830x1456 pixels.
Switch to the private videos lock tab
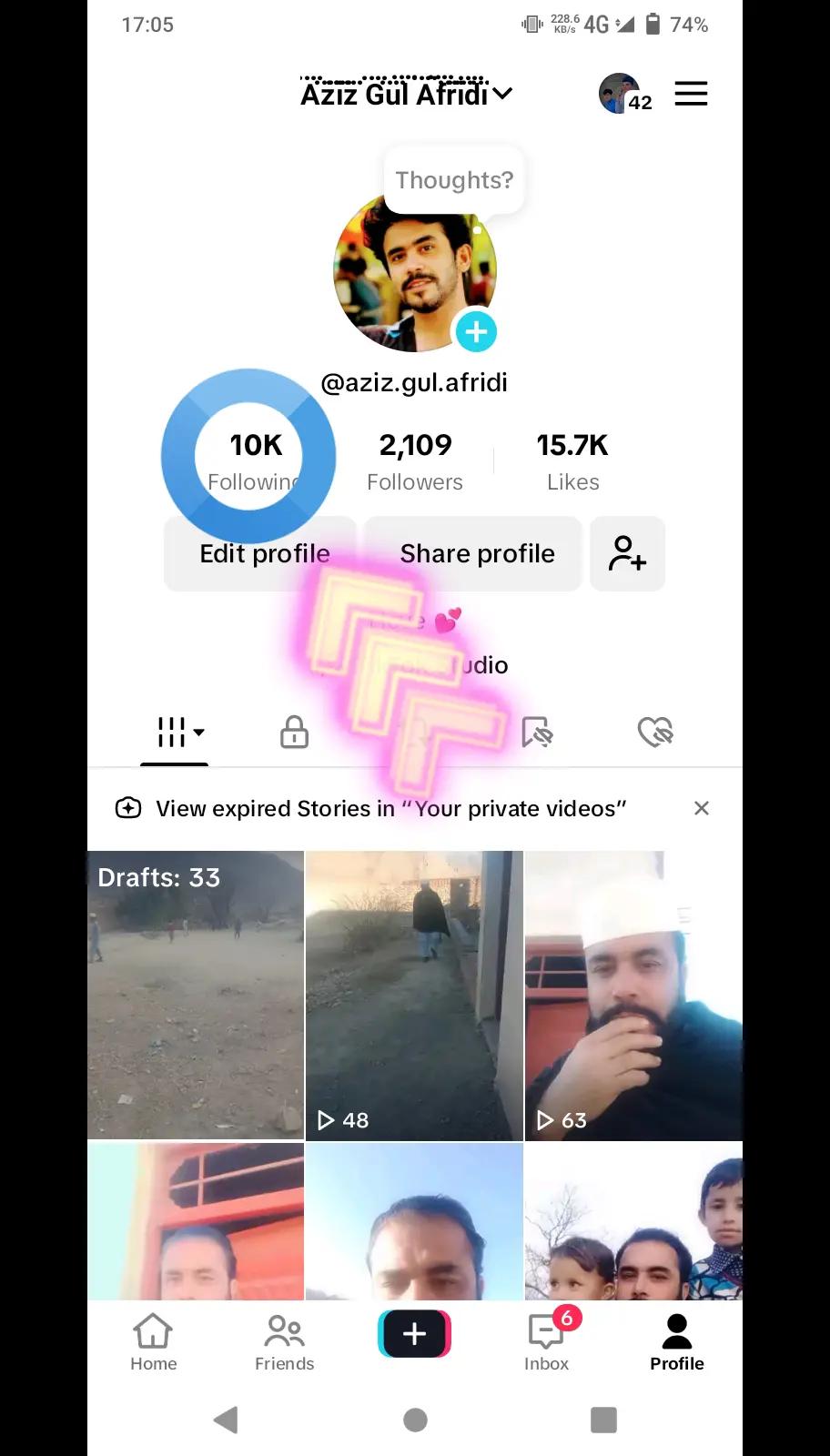click(294, 732)
